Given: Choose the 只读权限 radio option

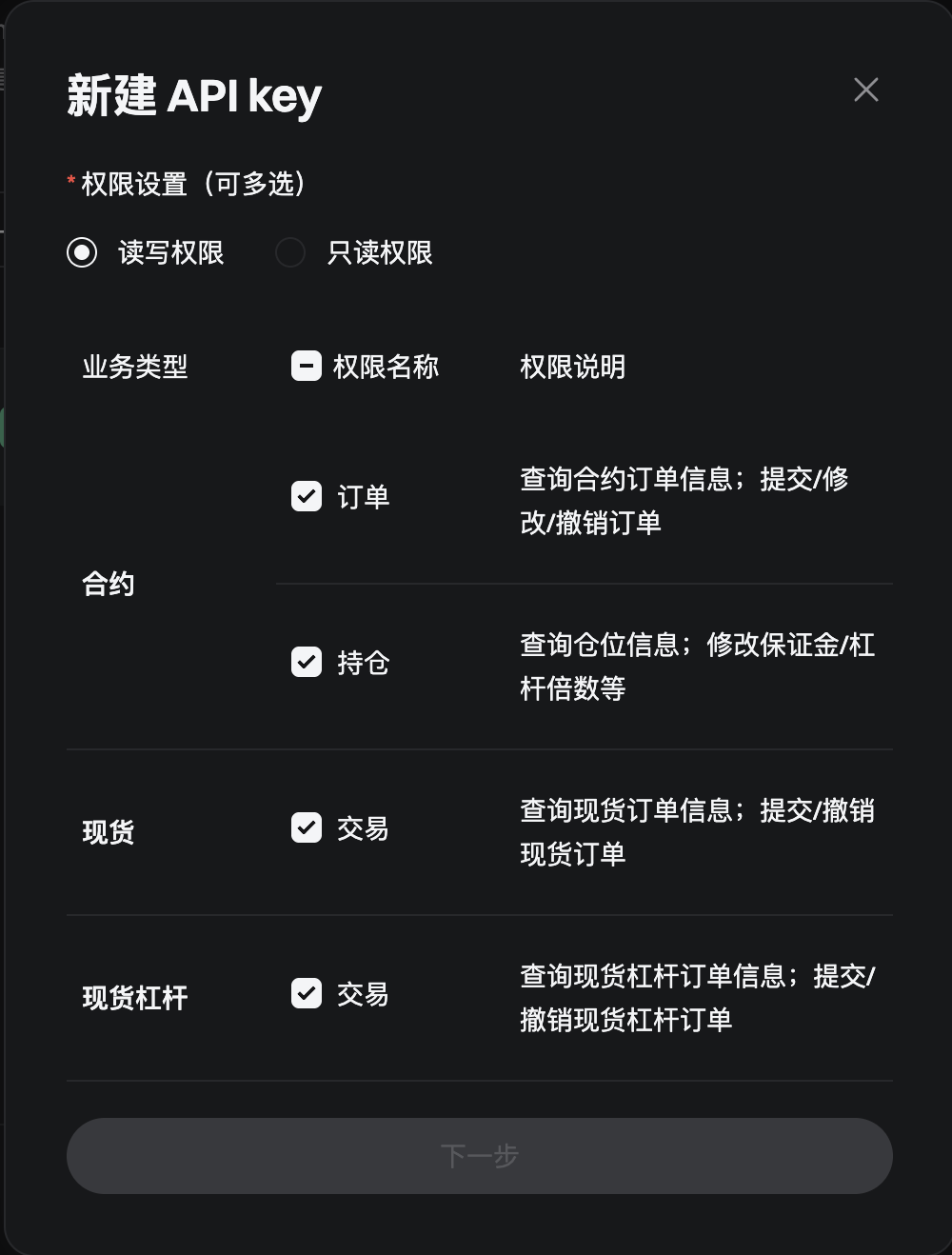Looking at the screenshot, I should point(290,252).
